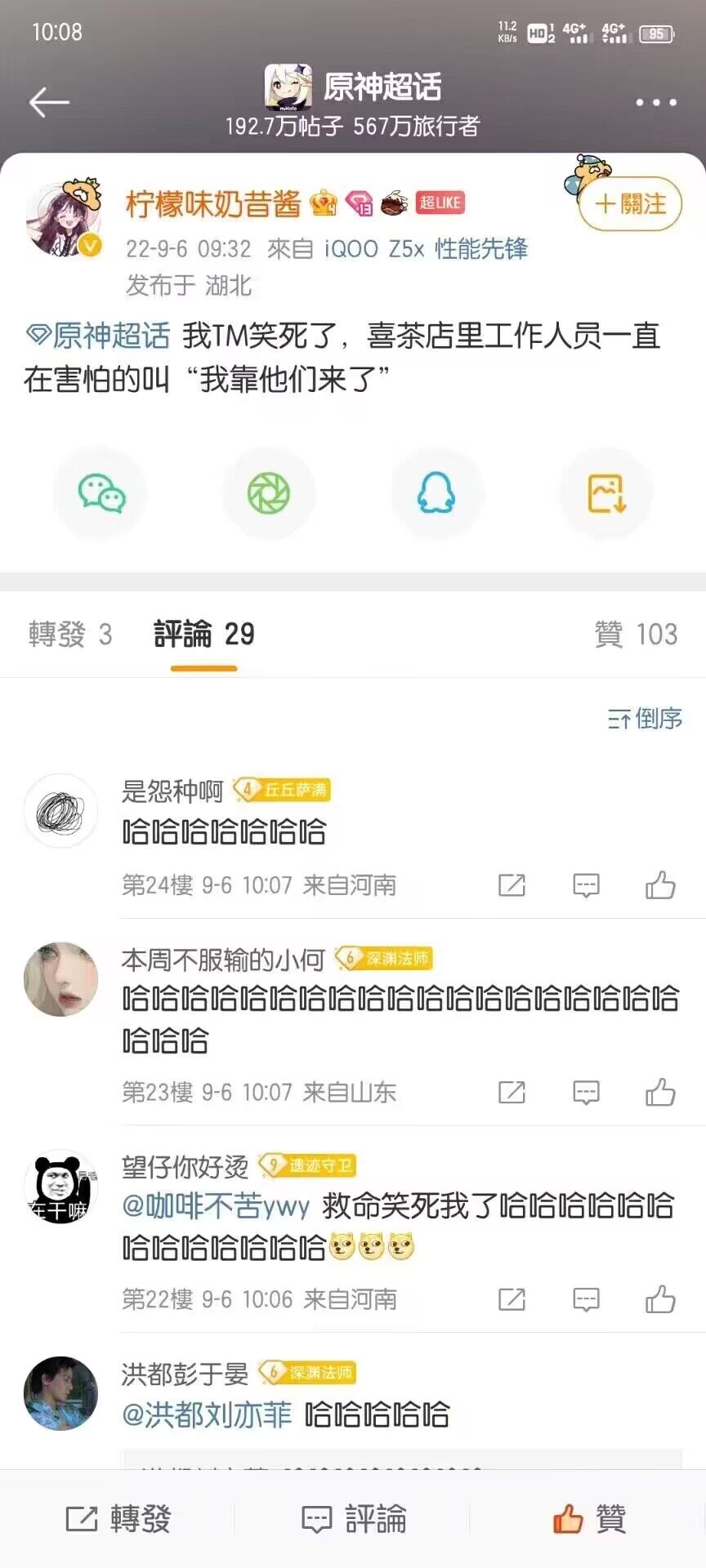Open the @咖啡不苦ywy mention
Image resolution: width=706 pixels, height=1568 pixels.
[x=216, y=1205]
